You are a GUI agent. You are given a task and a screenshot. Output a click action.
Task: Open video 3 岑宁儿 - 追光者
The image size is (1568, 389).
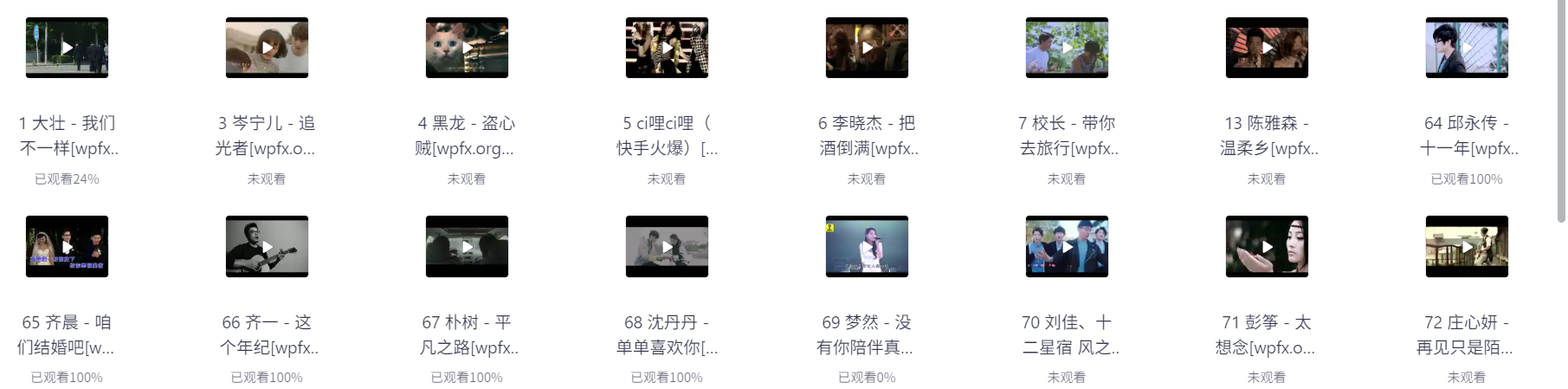tap(267, 48)
